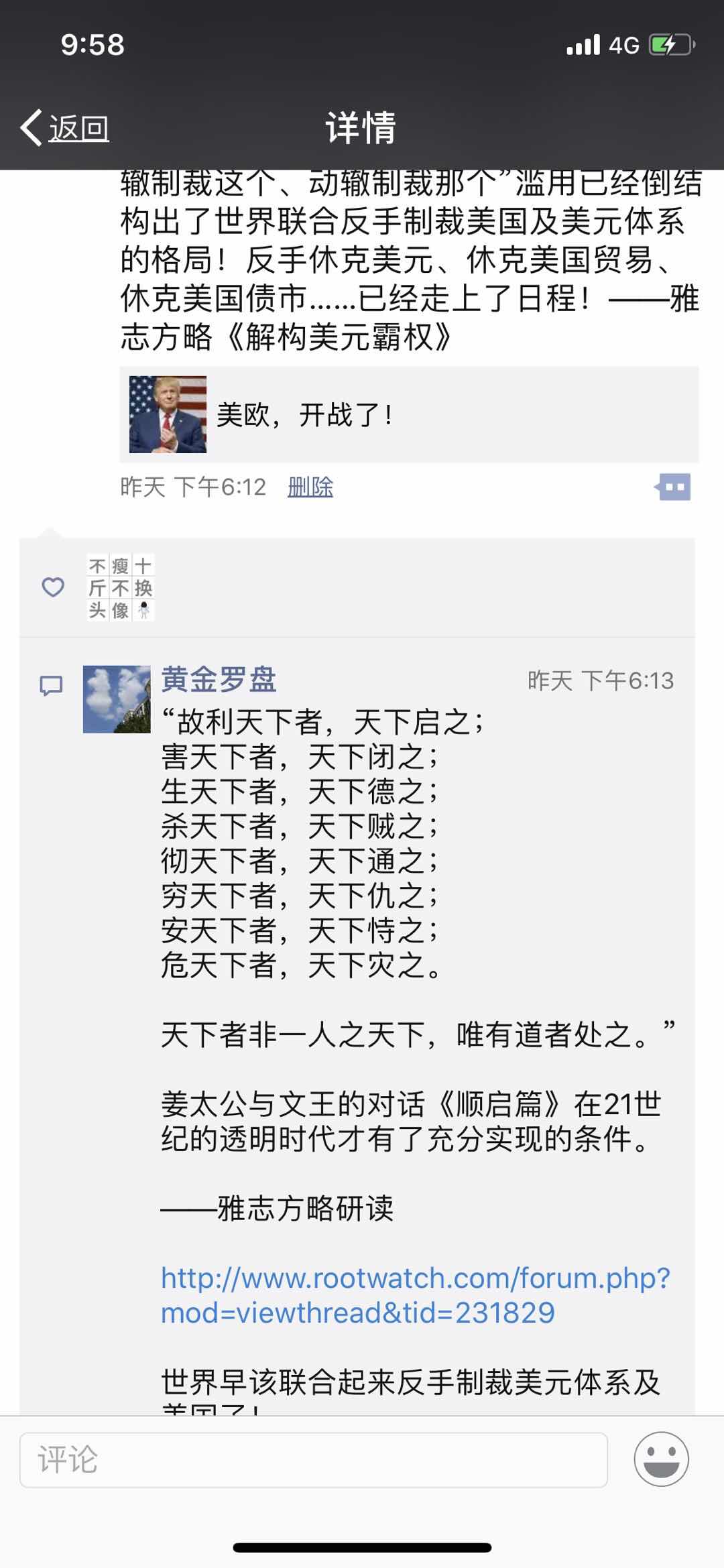Open the like/comment action bubble
The height and width of the screenshot is (1568, 724).
point(673,487)
